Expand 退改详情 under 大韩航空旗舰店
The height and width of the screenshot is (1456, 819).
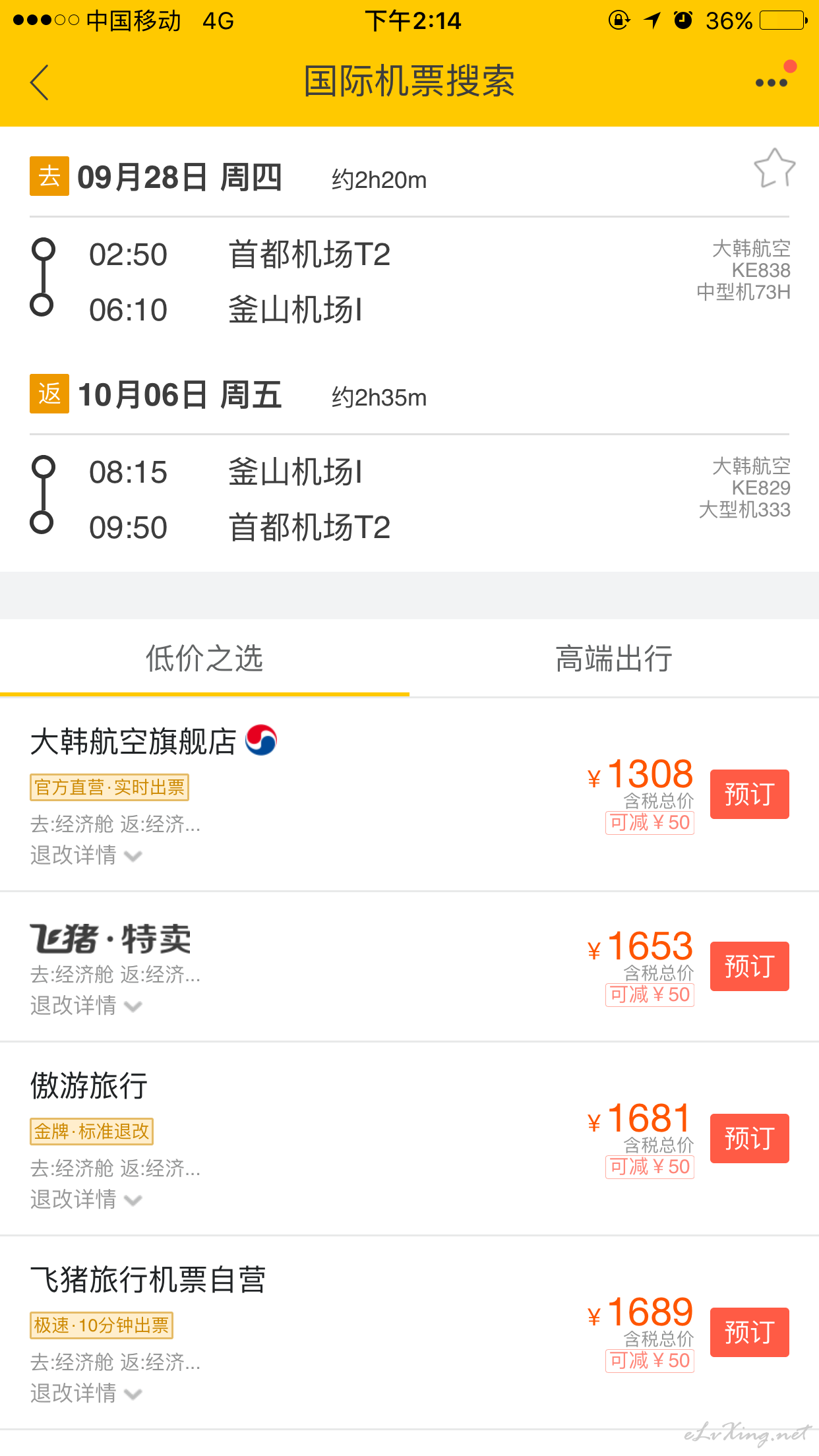point(86,855)
